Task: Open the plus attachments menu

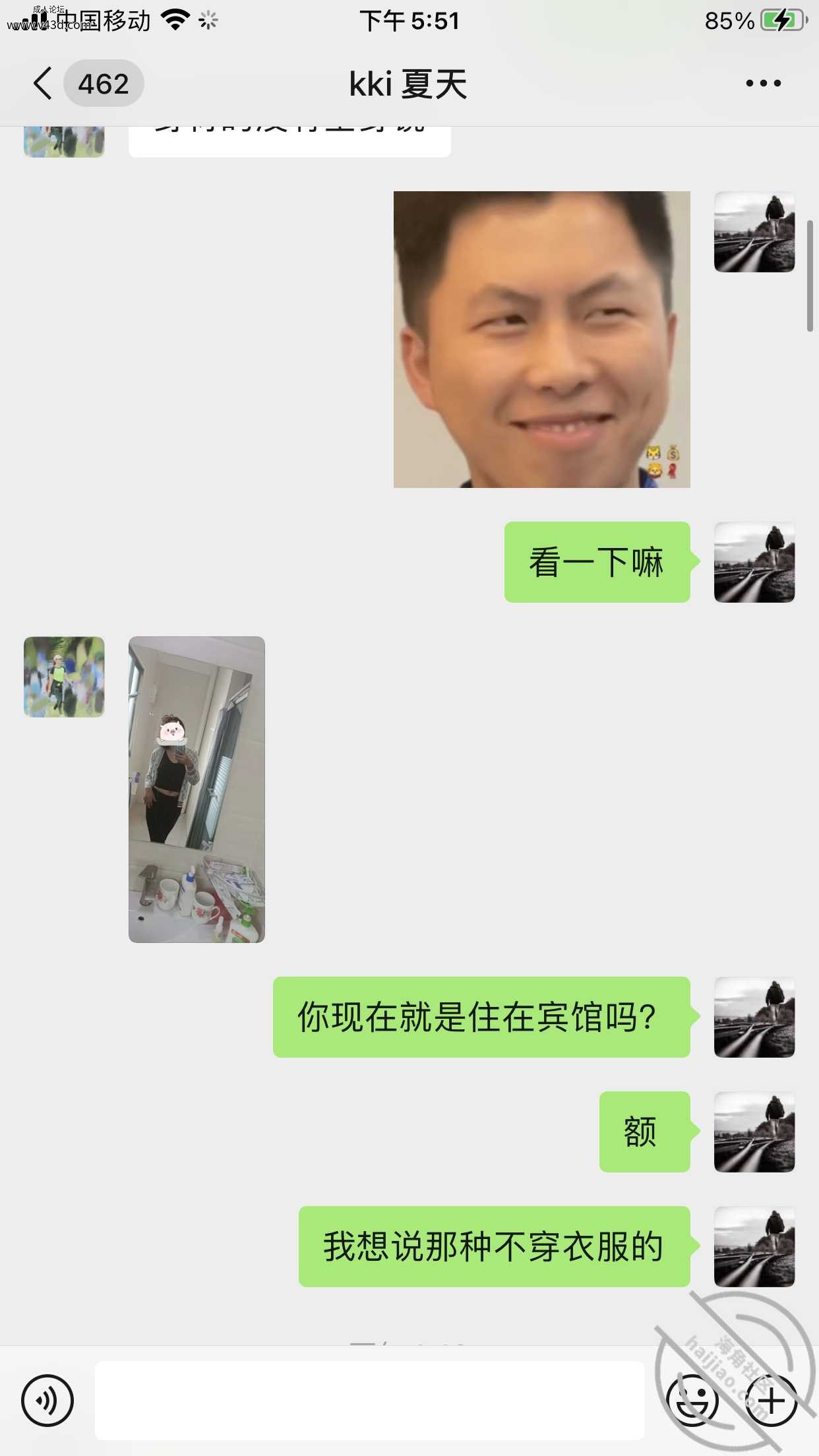Action: (x=771, y=1400)
